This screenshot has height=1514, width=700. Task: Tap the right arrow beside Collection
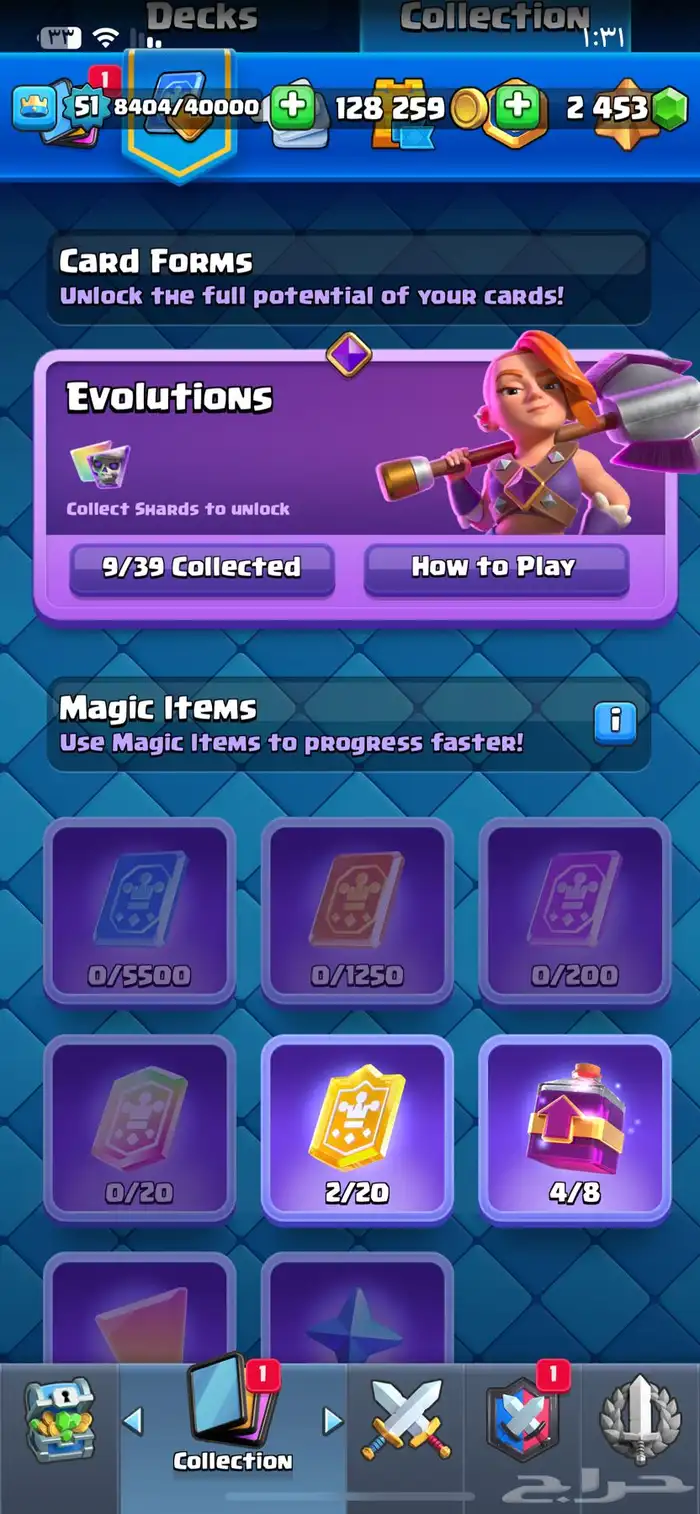pyautogui.click(x=333, y=1420)
